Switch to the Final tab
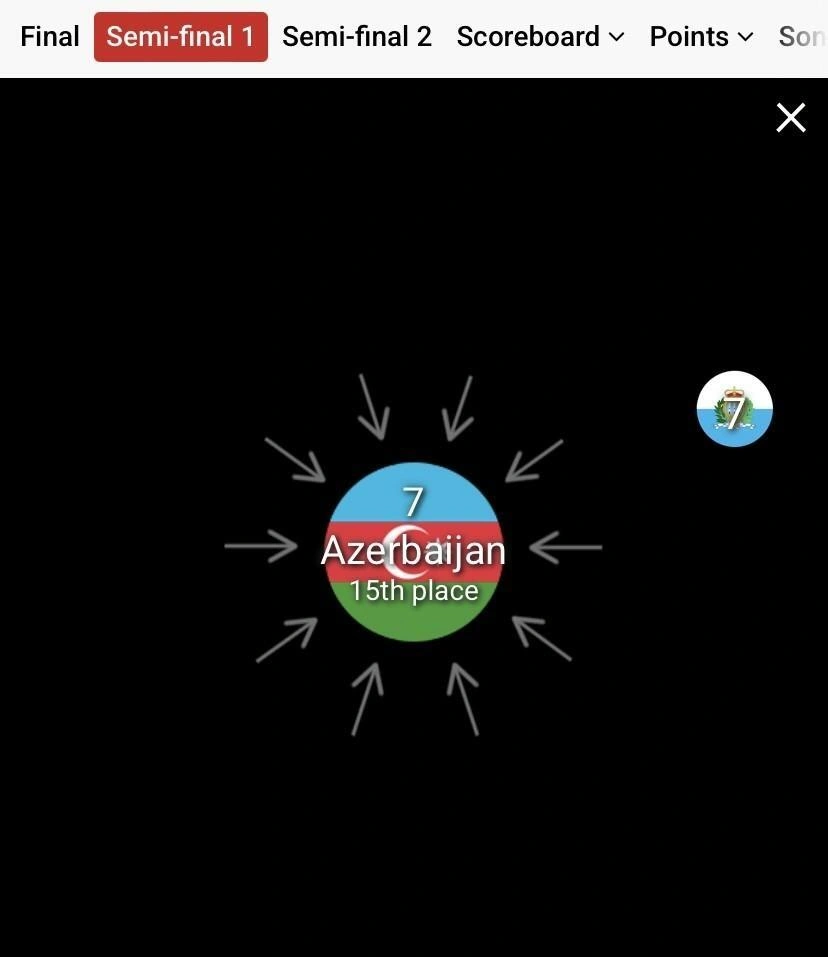 (49, 37)
